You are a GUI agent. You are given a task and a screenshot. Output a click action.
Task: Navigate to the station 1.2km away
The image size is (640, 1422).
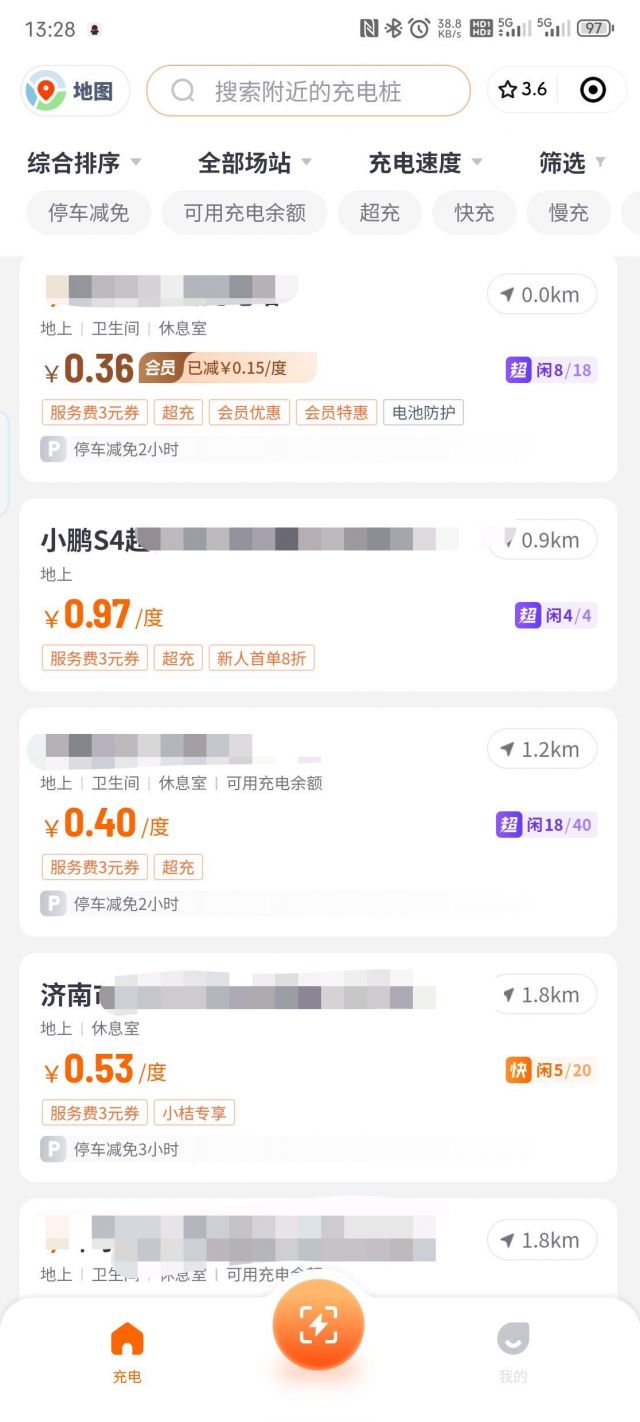coord(541,749)
